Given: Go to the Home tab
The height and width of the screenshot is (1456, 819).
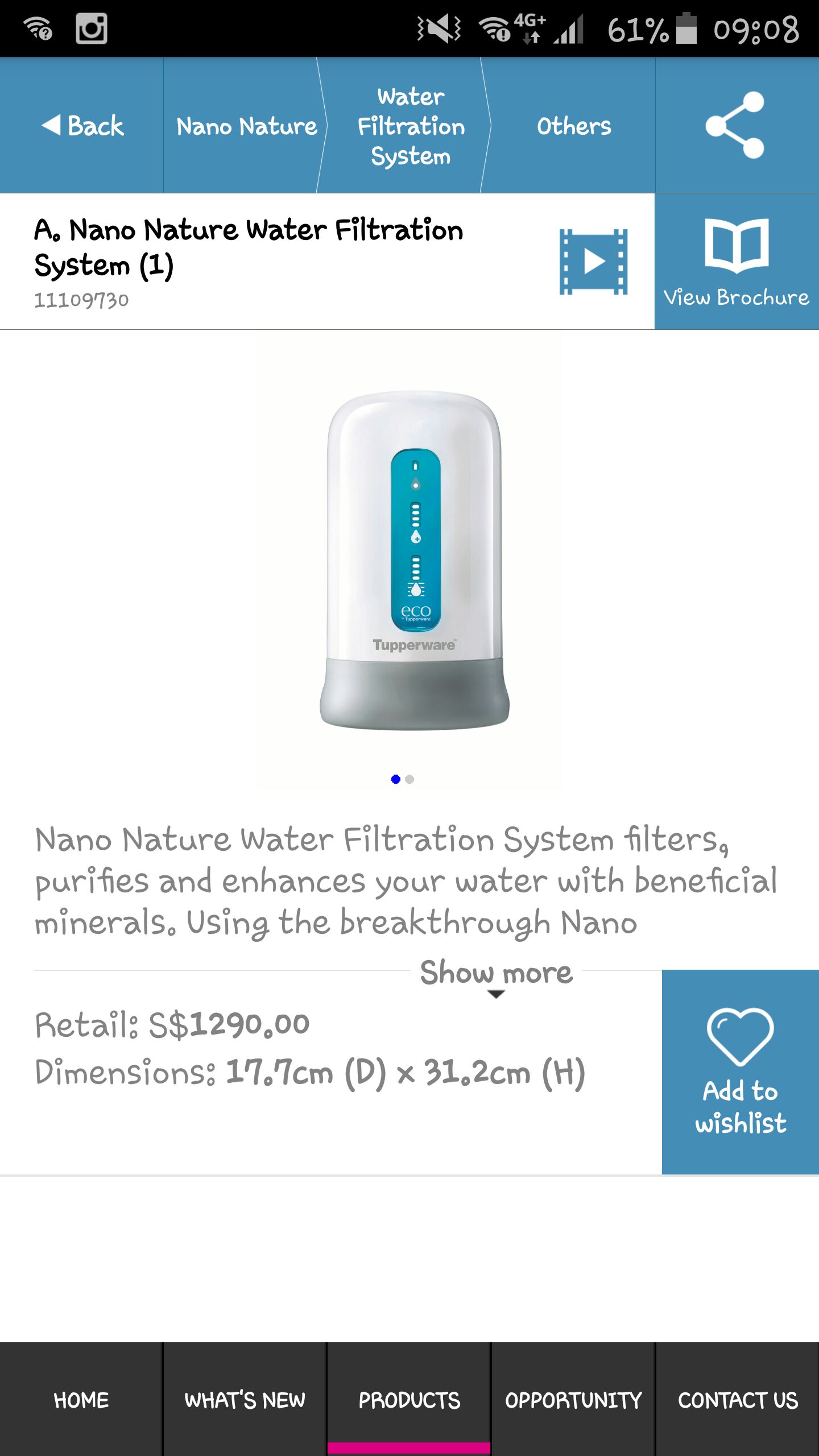Looking at the screenshot, I should pos(81,1399).
